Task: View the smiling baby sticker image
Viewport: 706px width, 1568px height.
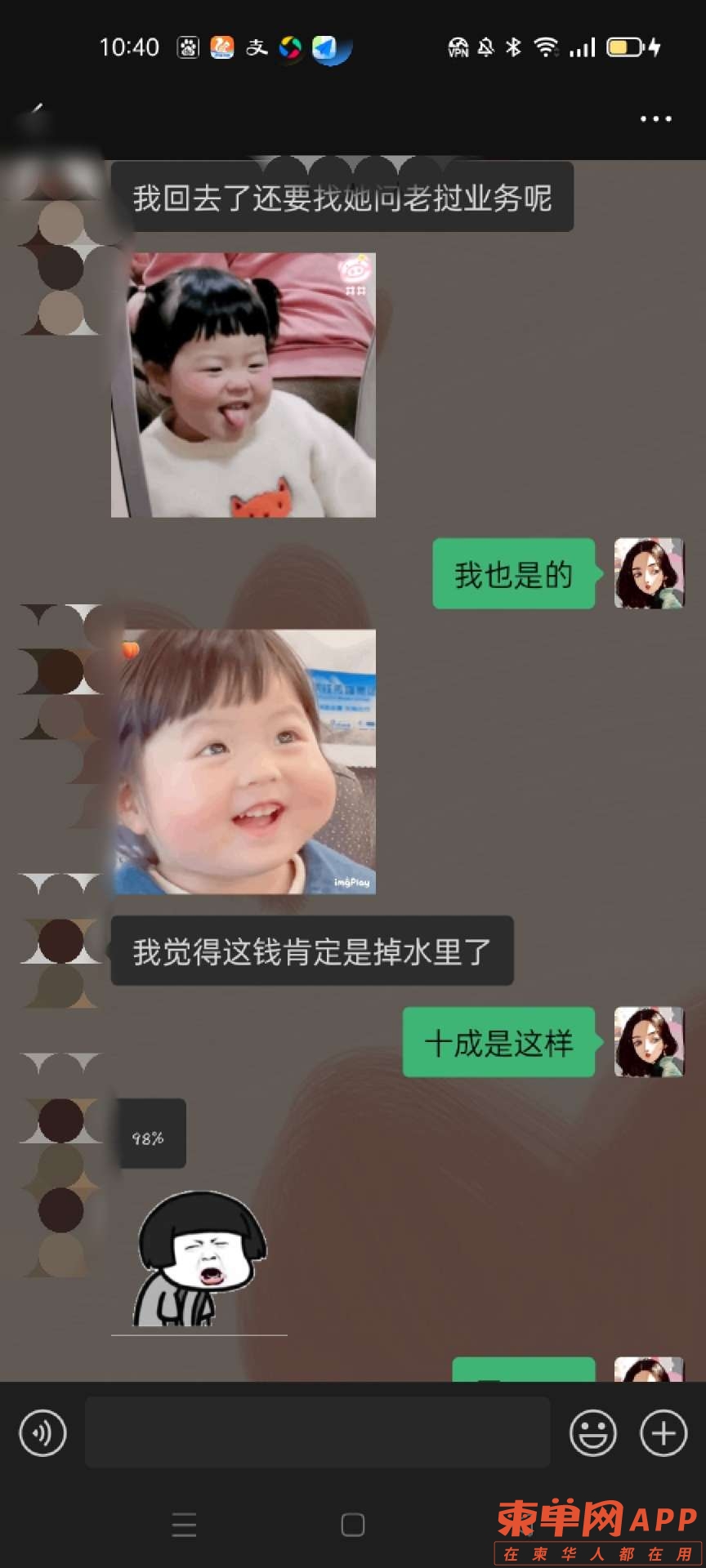Action: (245, 761)
